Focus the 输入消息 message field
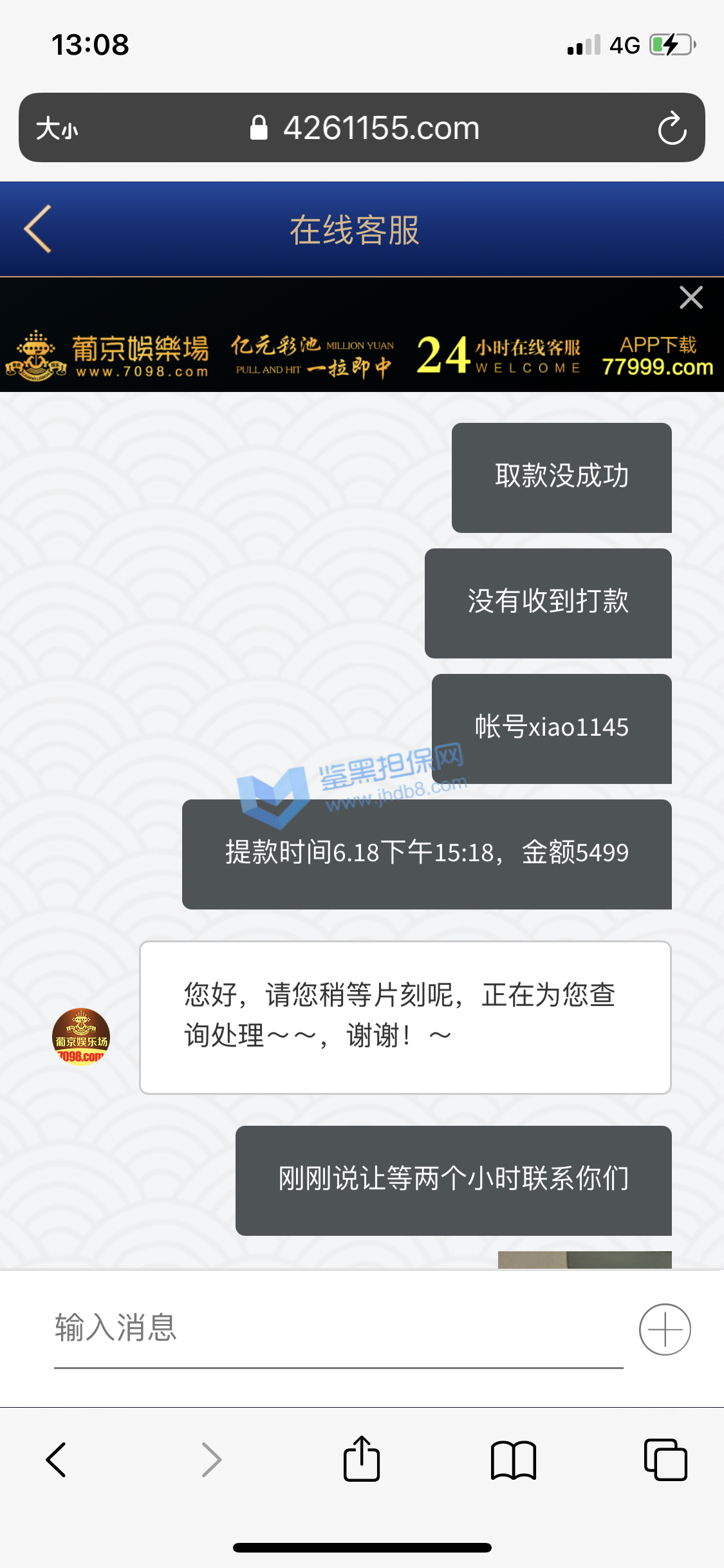724x1568 pixels. [338, 1328]
